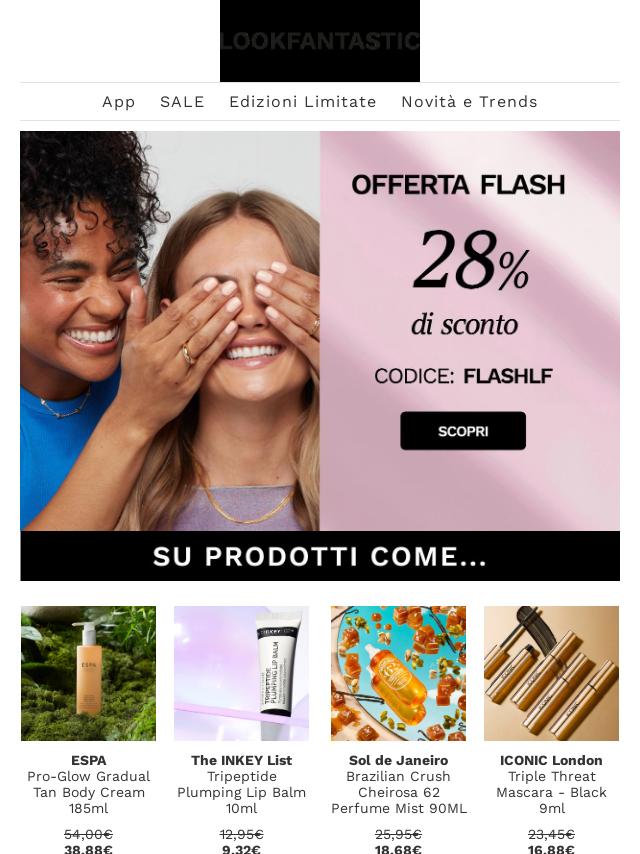View ICONIC London Triple Threat Mascara
640x854 pixels.
[x=551, y=673]
